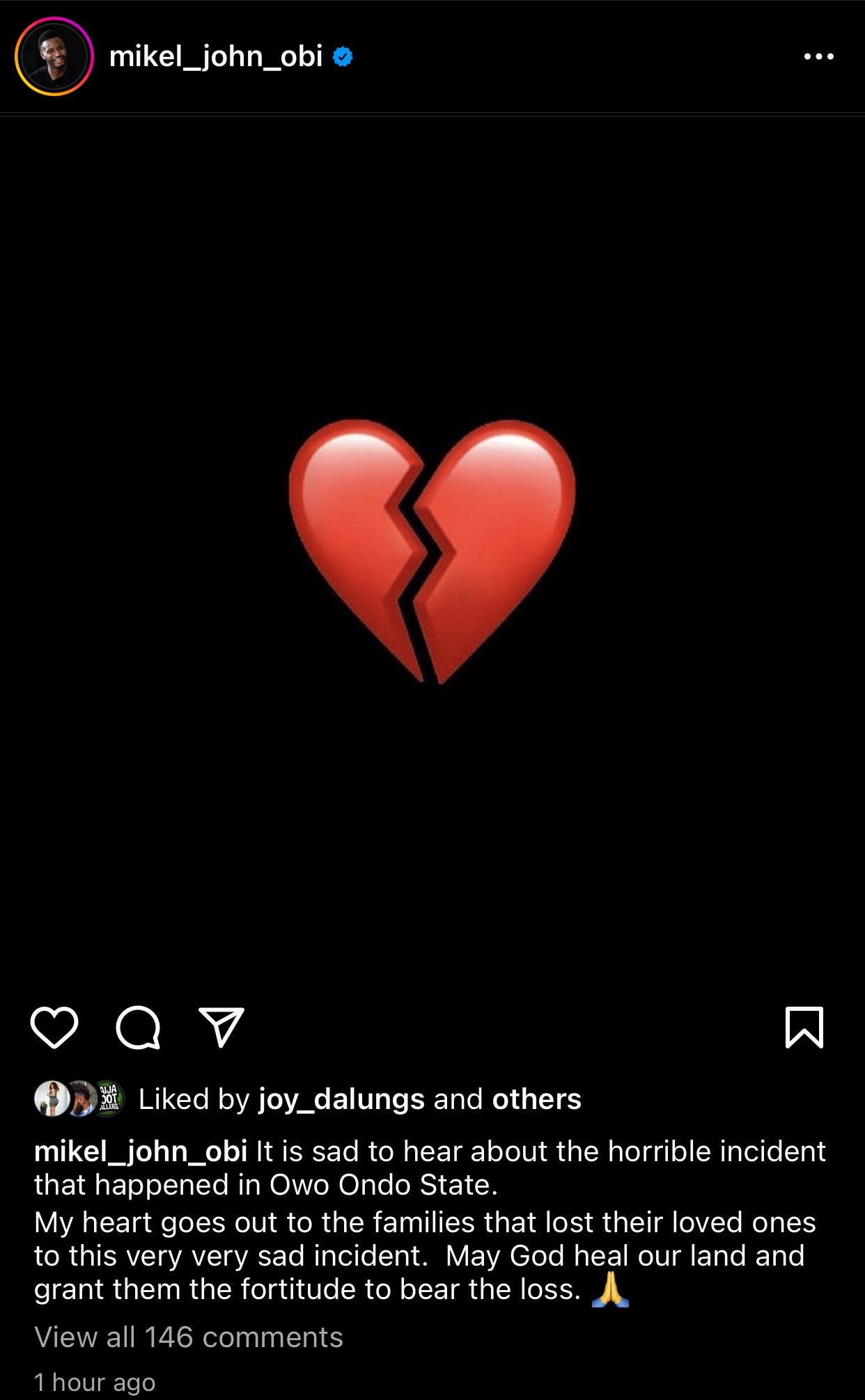Like this broken heart post
This screenshot has width=865, height=1400.
(x=54, y=1028)
